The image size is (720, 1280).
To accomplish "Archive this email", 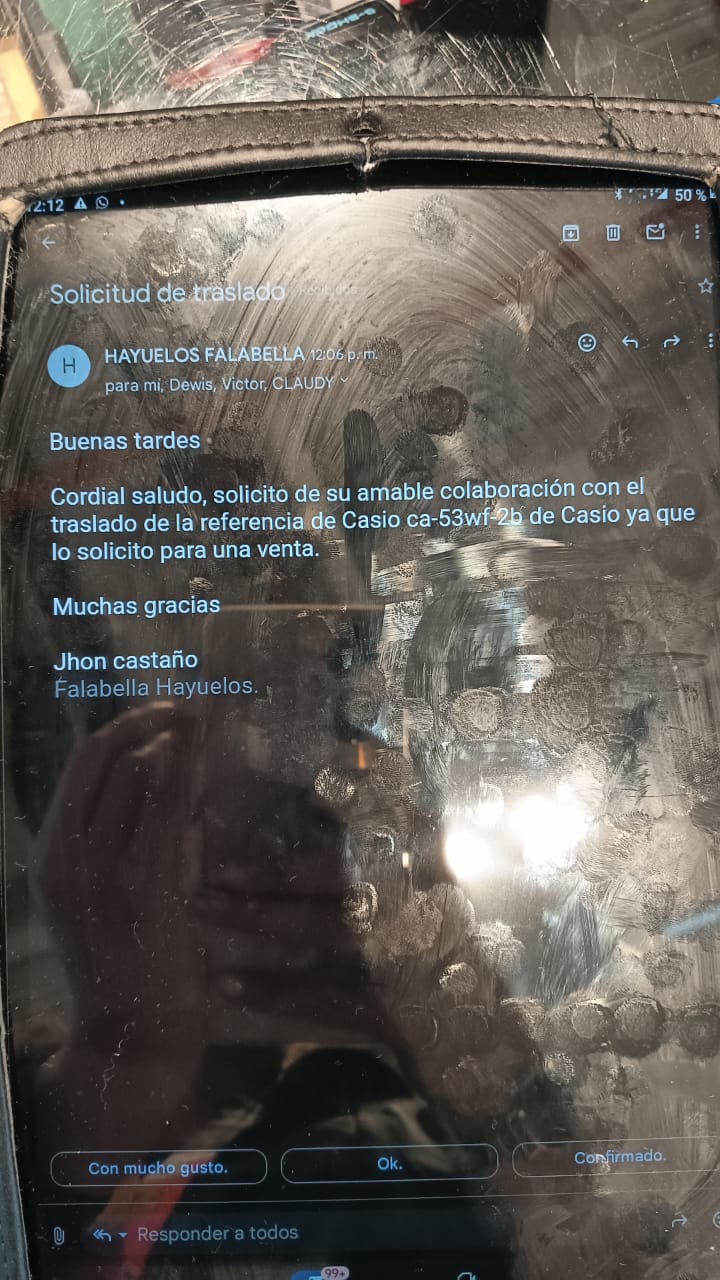I will pos(570,232).
